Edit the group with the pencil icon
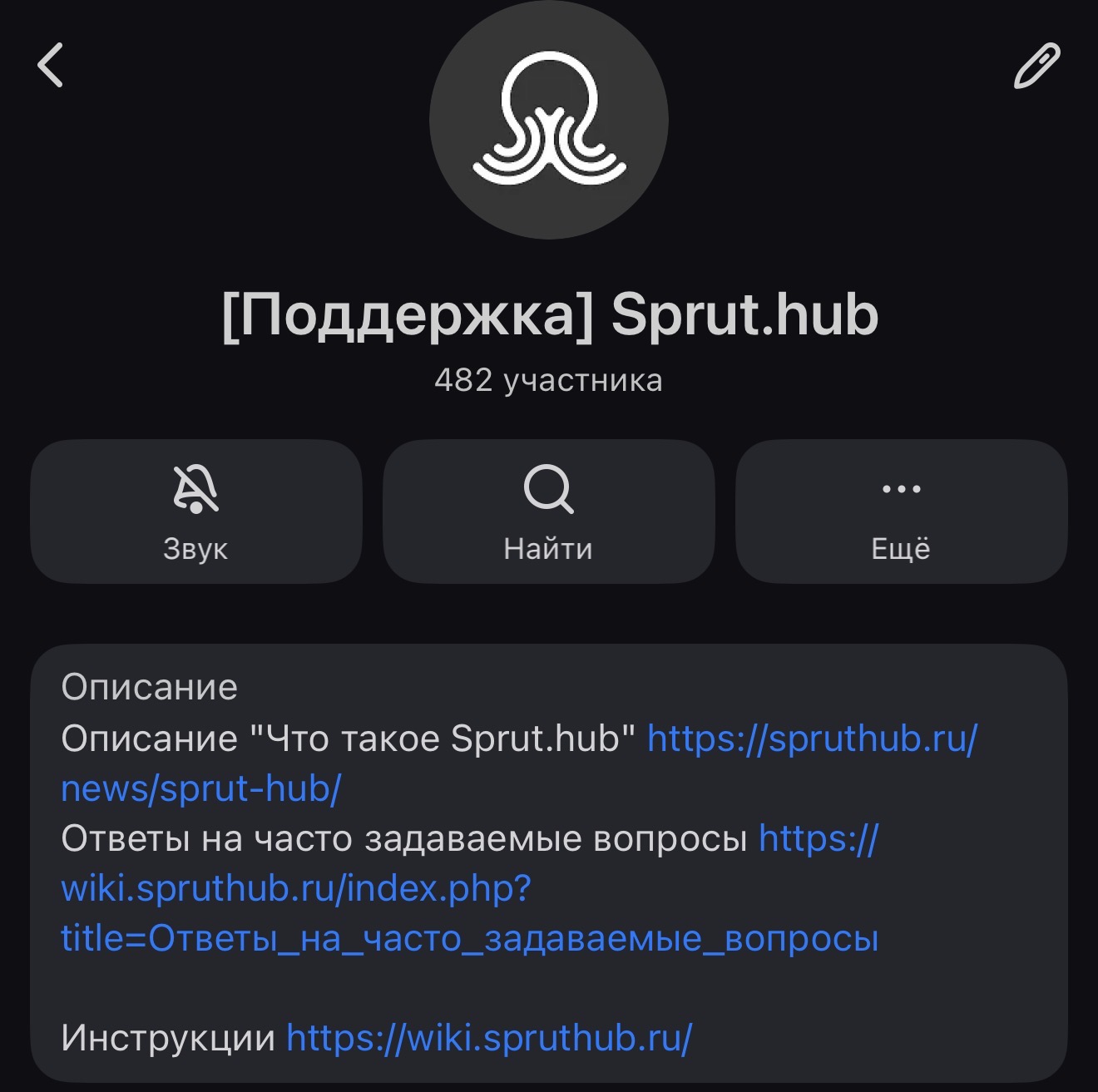Screen dimensions: 1098x1092 click(1036, 66)
